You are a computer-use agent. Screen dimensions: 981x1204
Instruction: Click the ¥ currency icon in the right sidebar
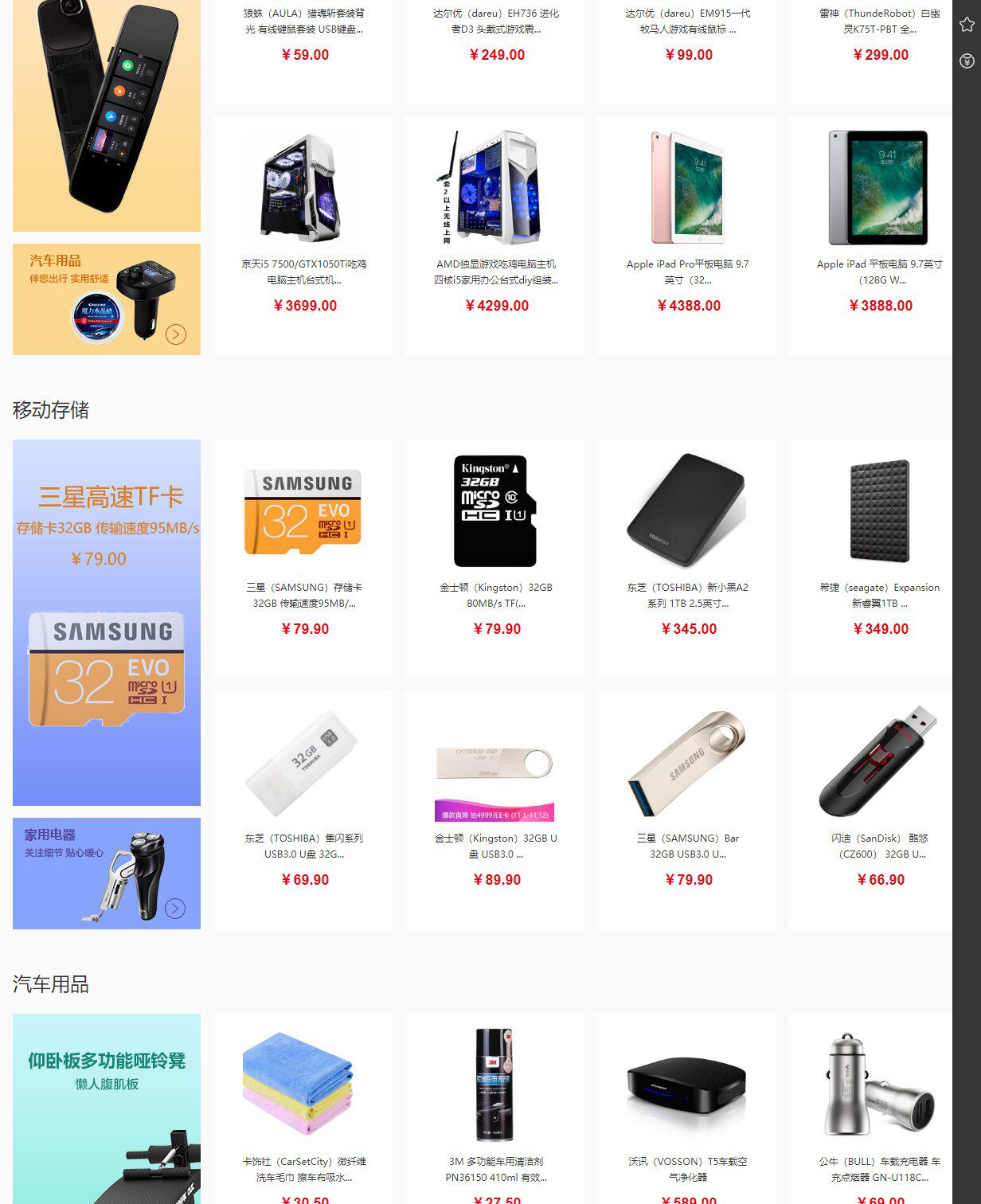point(966,59)
